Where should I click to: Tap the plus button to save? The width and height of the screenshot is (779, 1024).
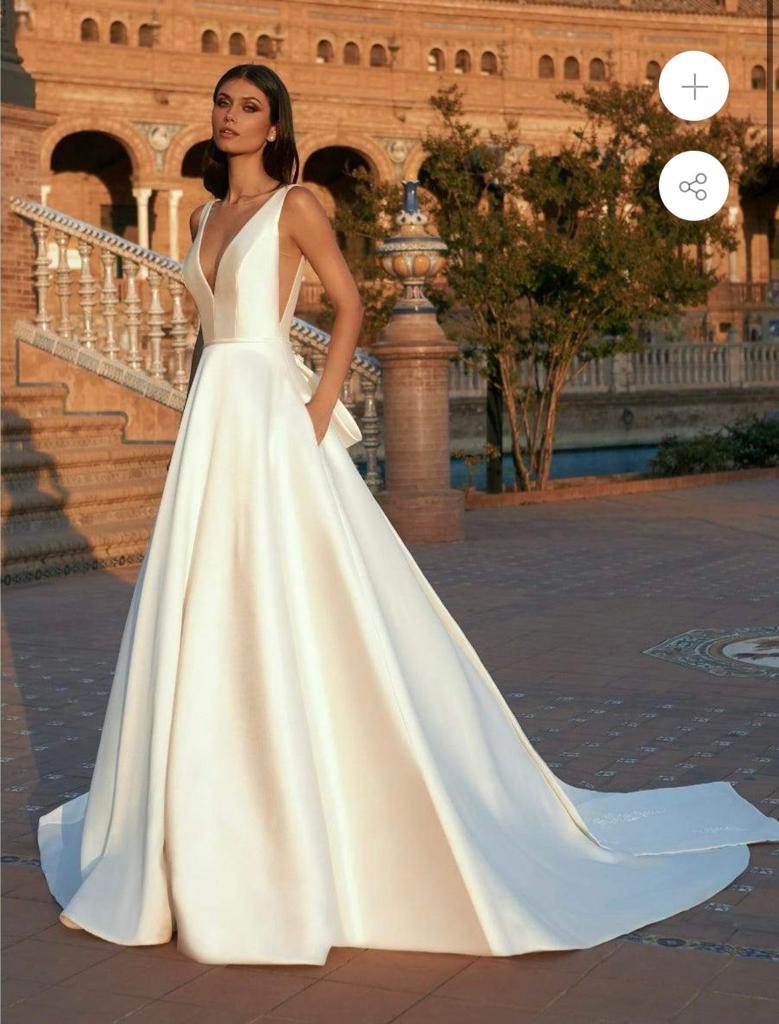click(x=693, y=86)
